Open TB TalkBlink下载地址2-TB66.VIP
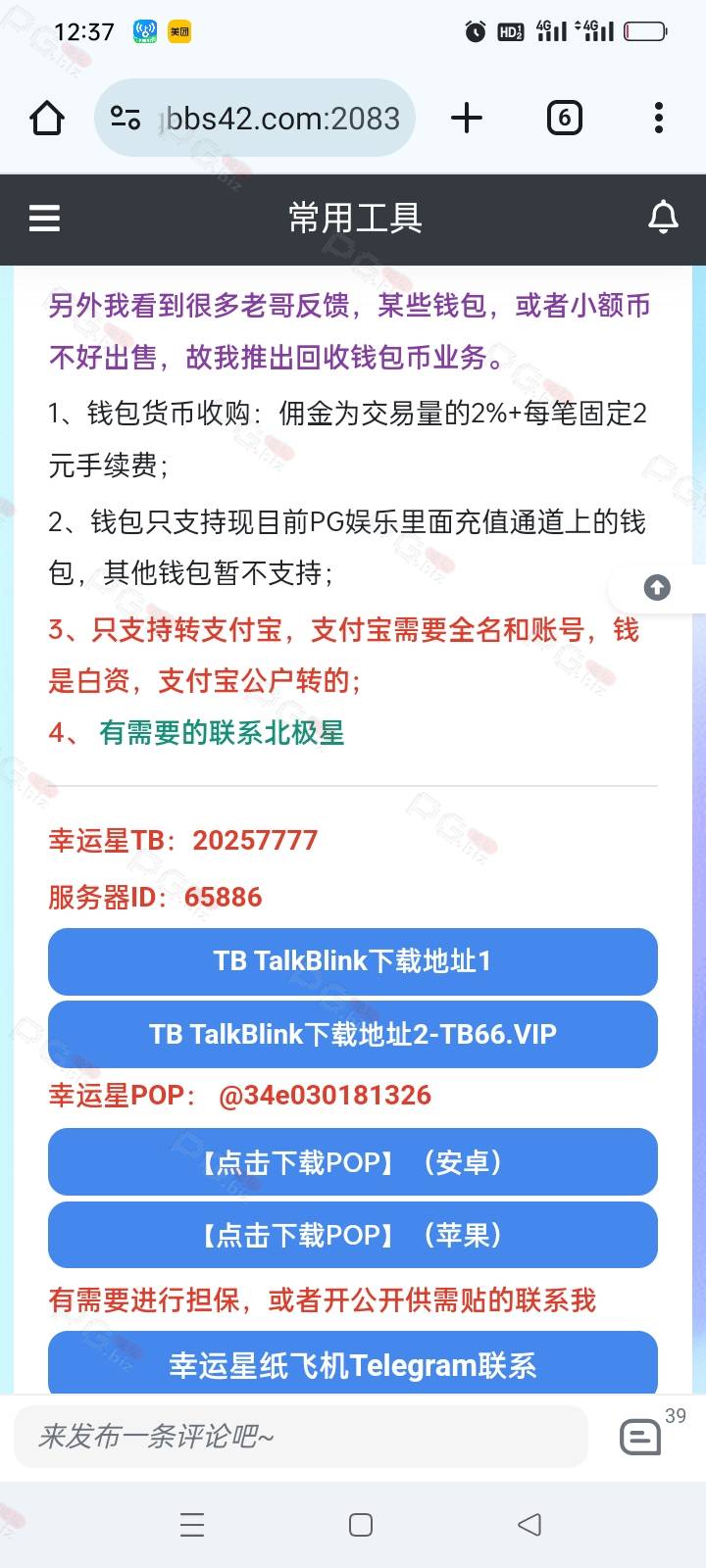The width and height of the screenshot is (706, 1568). pyautogui.click(x=353, y=1034)
